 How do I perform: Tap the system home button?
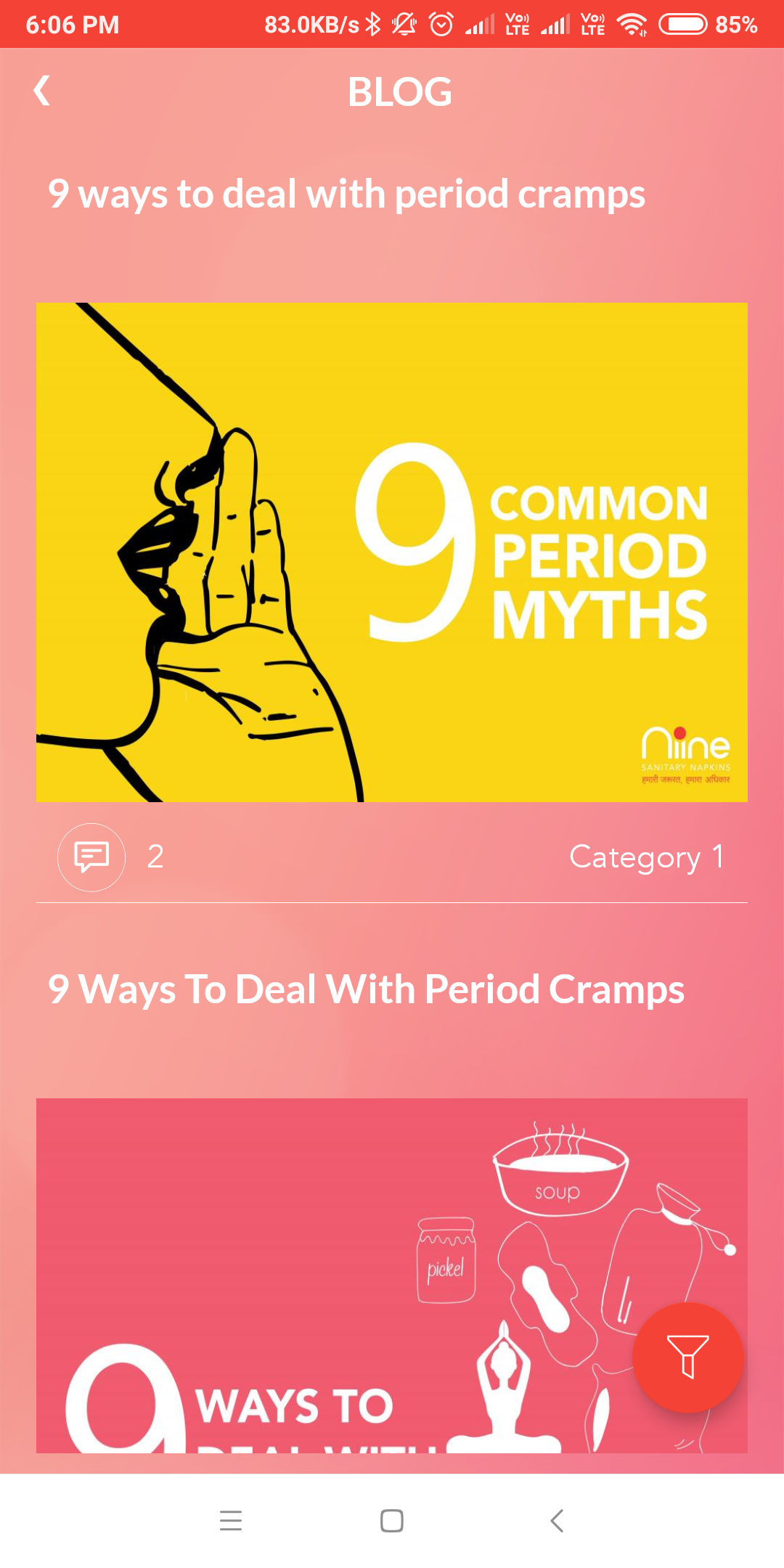392,1520
